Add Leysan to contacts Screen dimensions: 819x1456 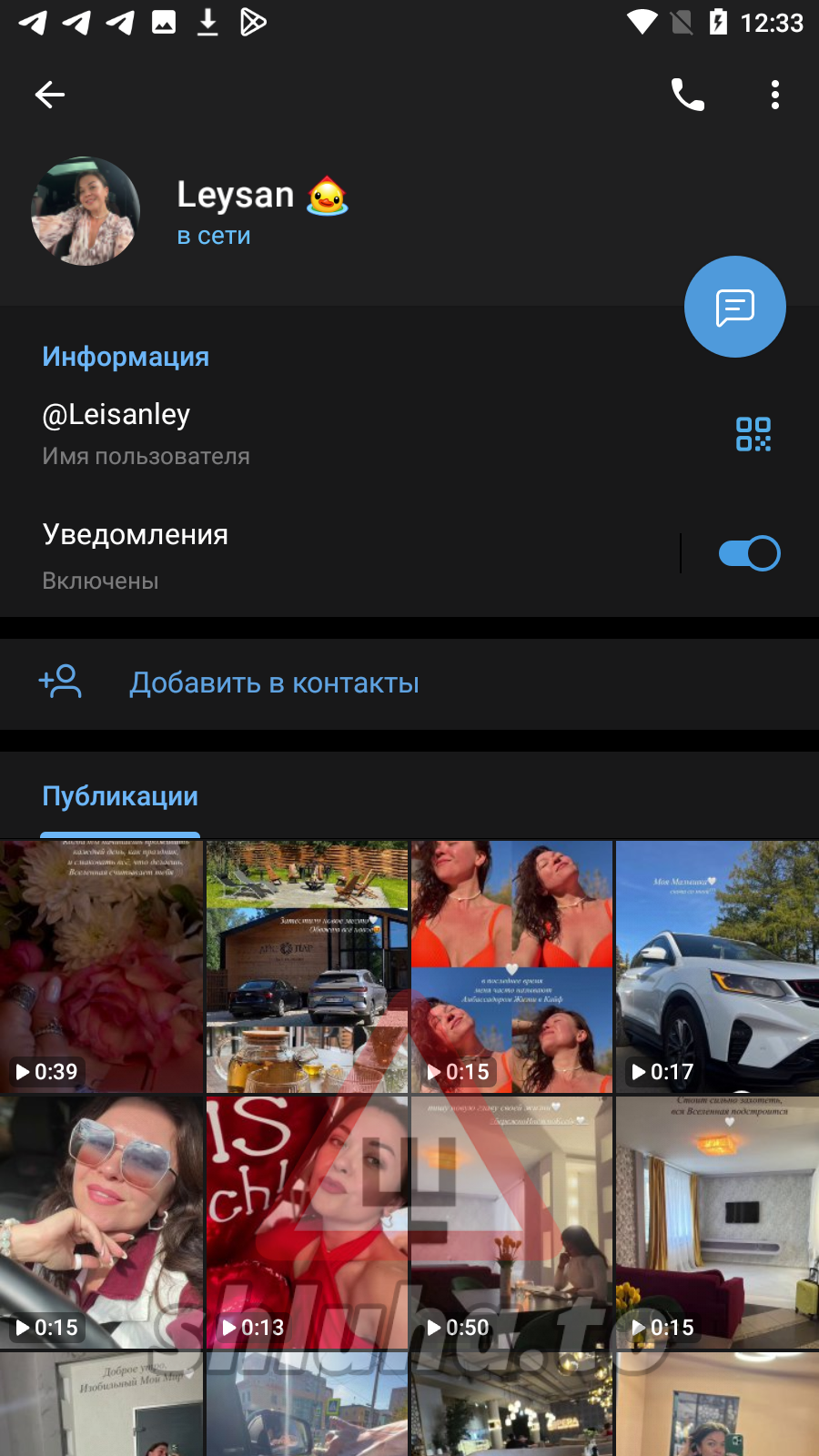click(x=273, y=682)
